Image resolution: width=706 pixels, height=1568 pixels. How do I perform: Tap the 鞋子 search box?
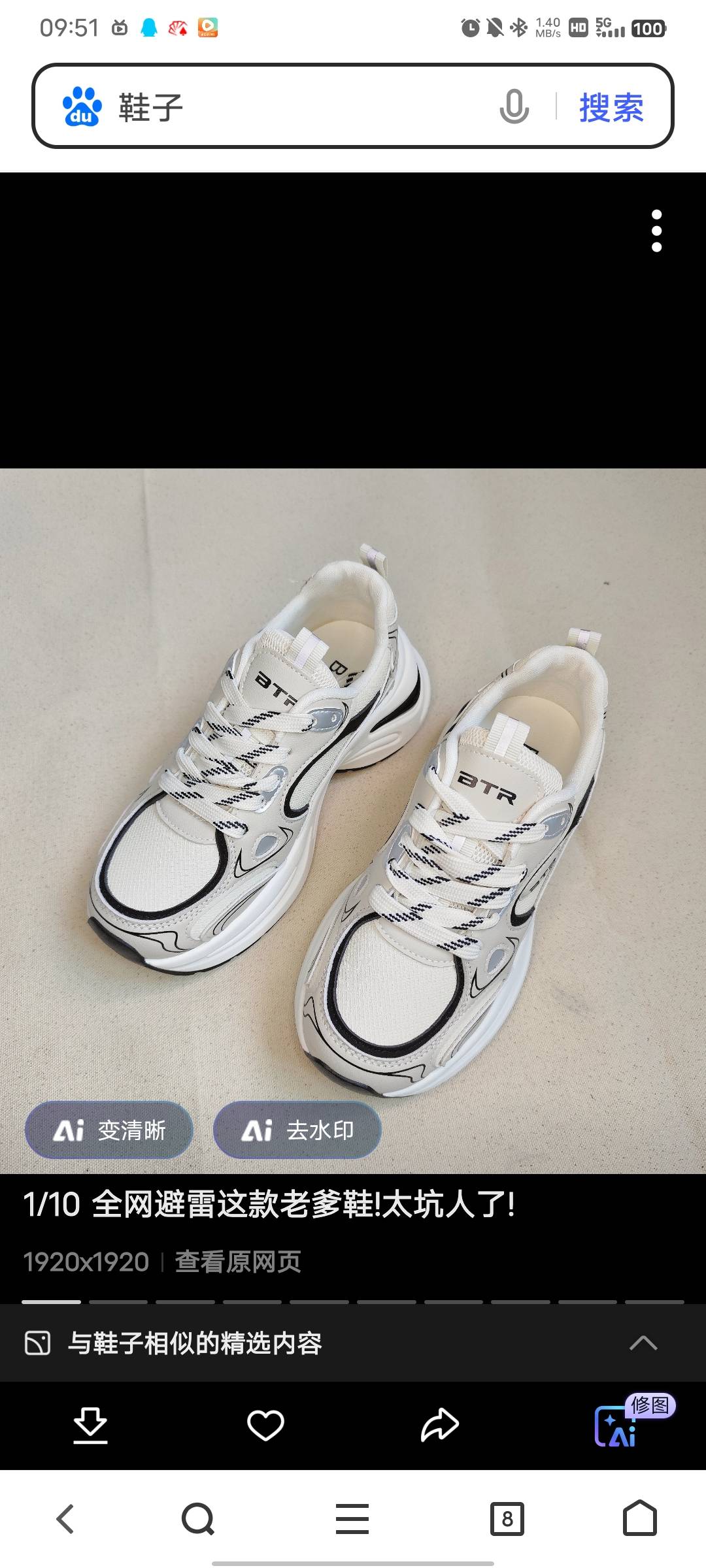[x=294, y=106]
